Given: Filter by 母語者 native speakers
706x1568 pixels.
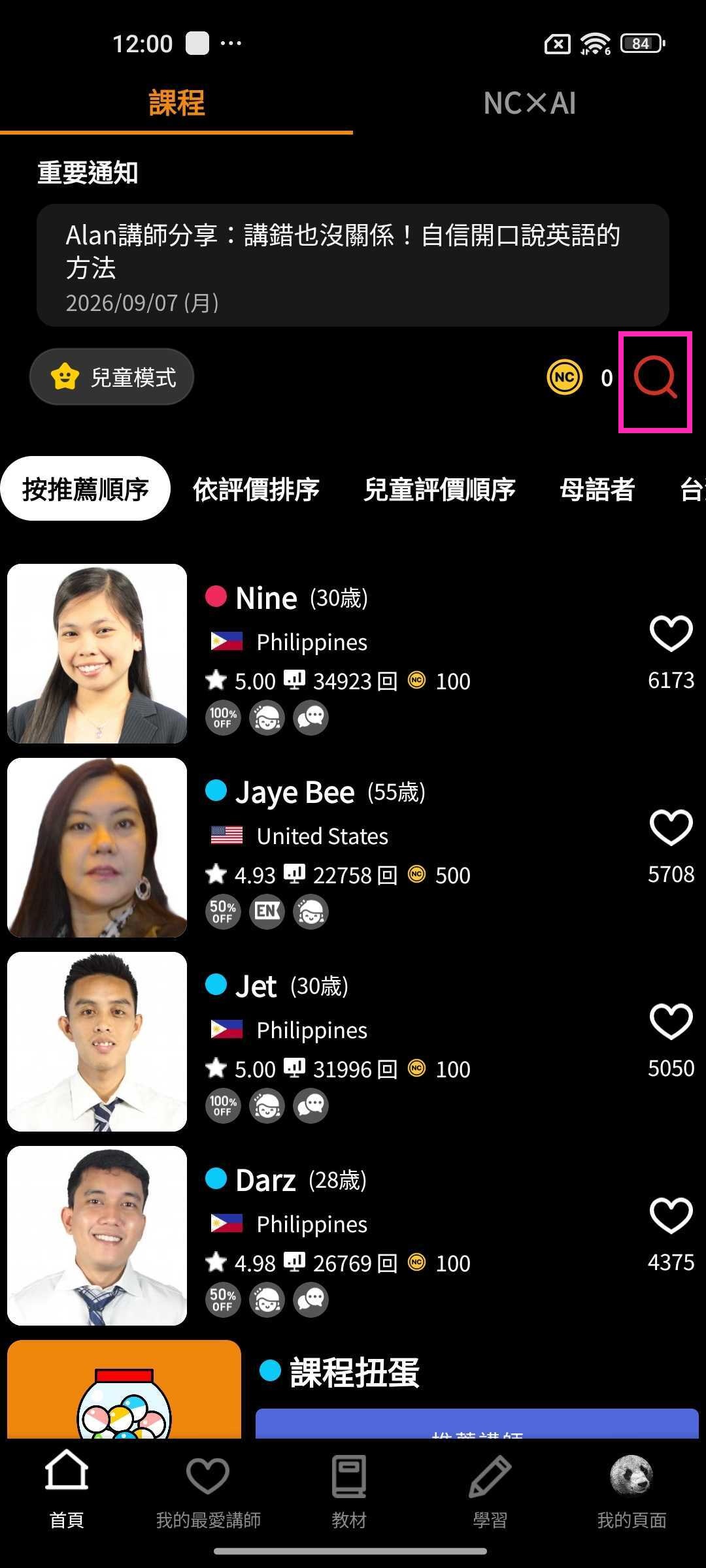Looking at the screenshot, I should (597, 489).
